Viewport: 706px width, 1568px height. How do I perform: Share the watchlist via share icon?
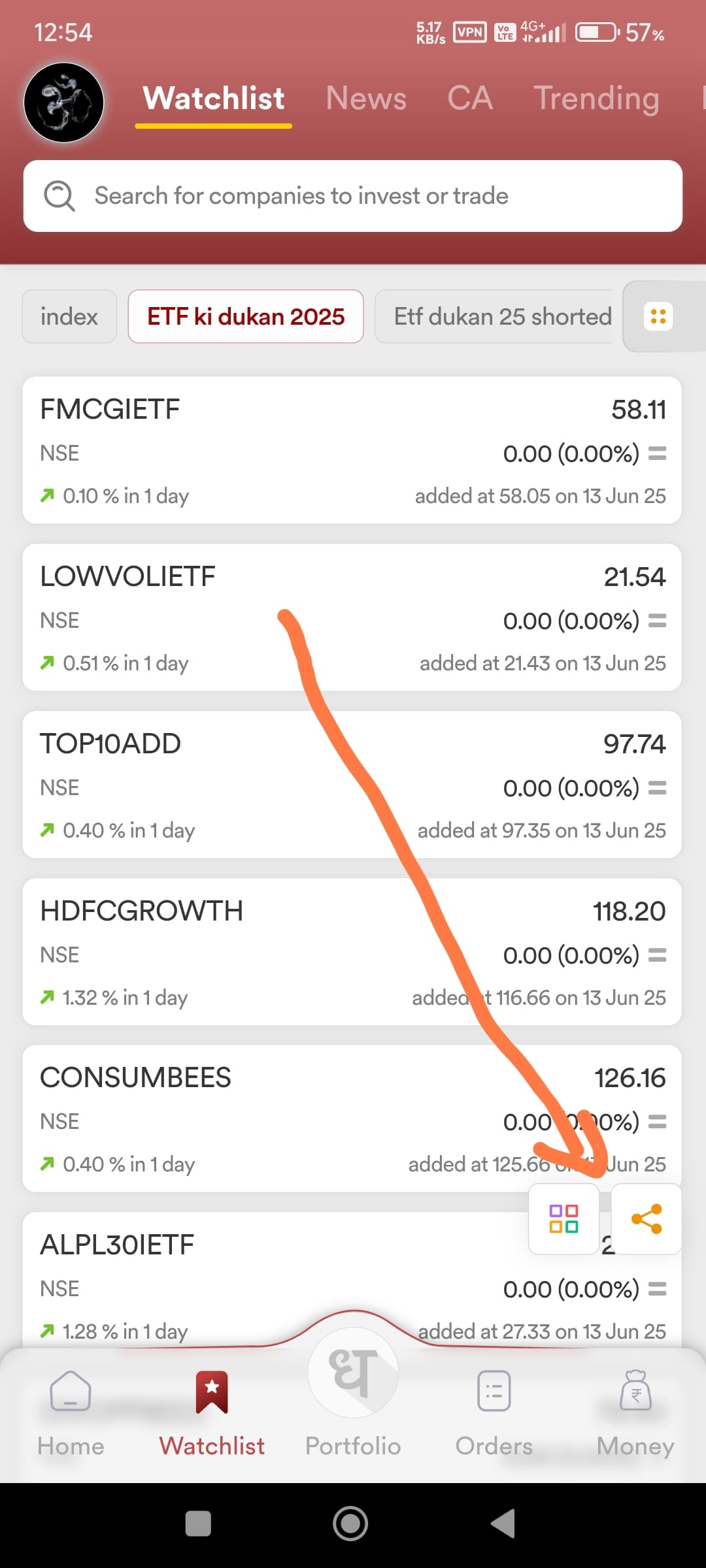click(647, 1219)
